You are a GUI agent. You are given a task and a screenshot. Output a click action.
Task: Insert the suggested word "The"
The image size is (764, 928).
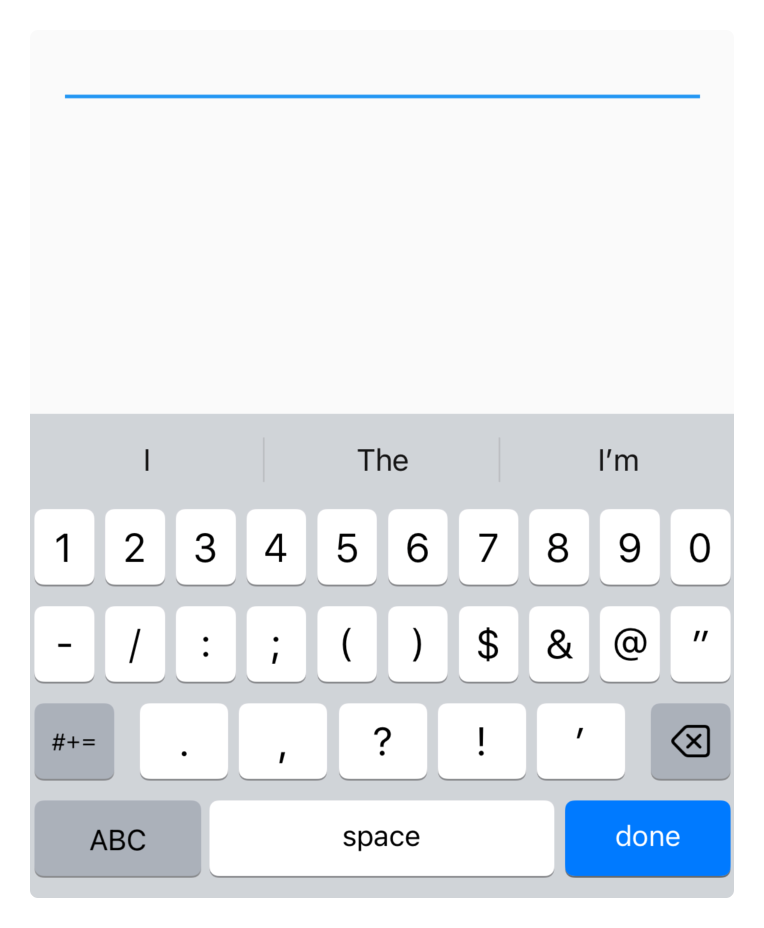[x=382, y=461]
